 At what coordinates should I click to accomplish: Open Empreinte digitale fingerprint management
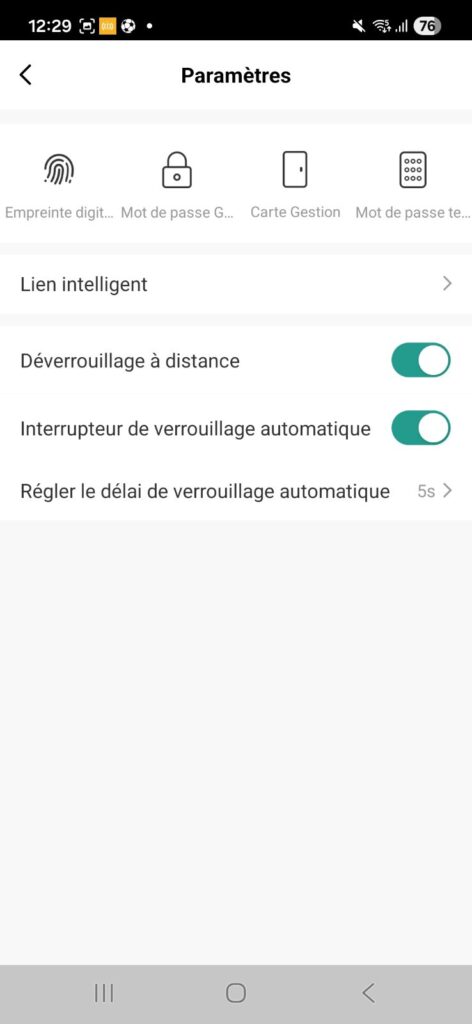pyautogui.click(x=59, y=185)
